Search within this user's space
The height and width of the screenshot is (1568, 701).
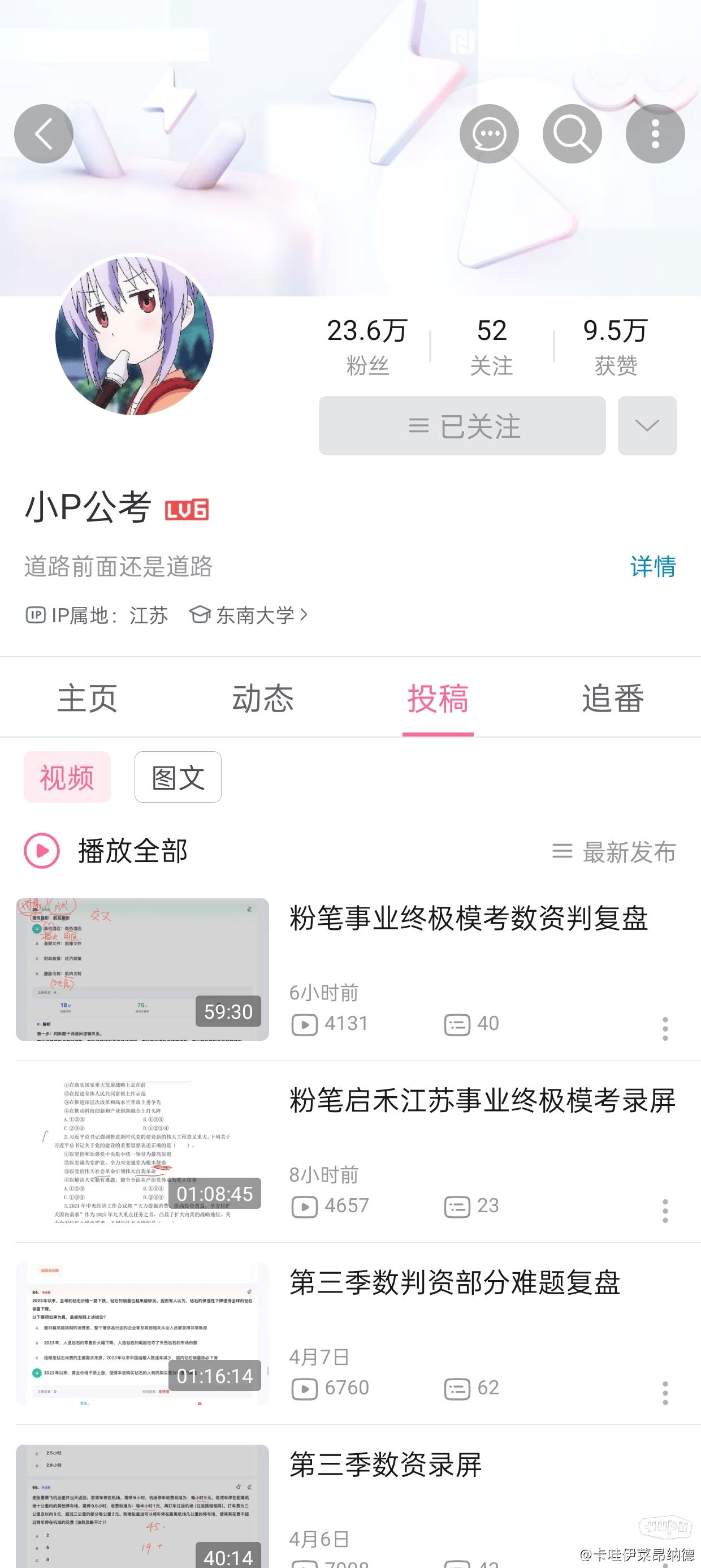click(572, 134)
